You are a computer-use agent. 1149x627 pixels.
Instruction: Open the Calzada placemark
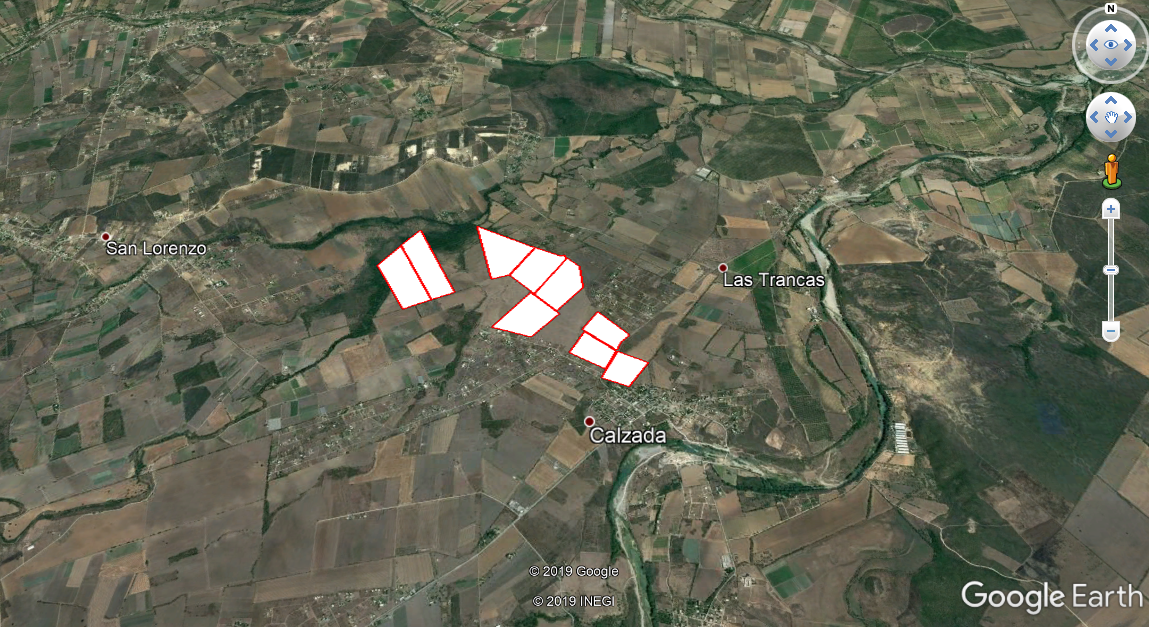coord(590,421)
